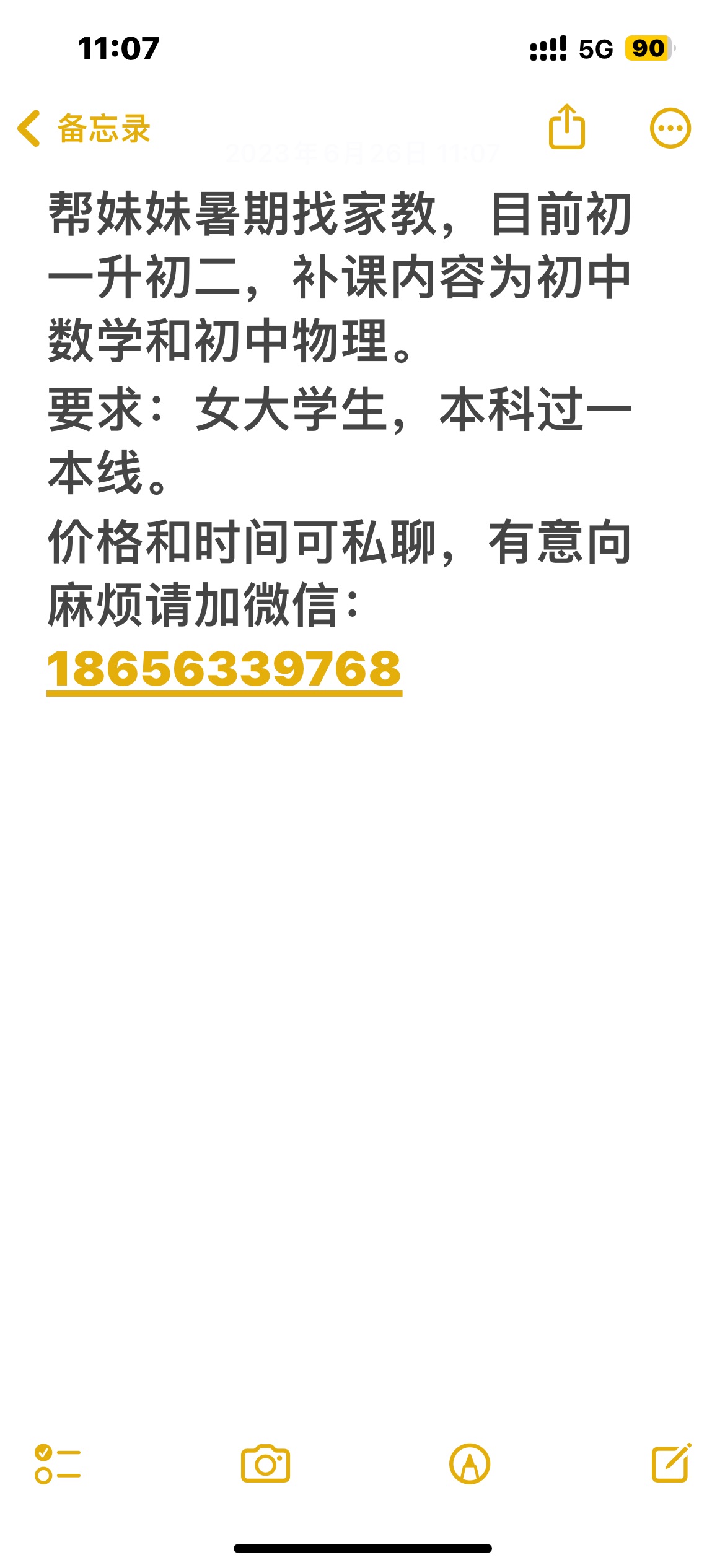Go back to the 备忘录 list
Image resolution: width=725 pixels, height=1568 pixels.
click(x=84, y=129)
